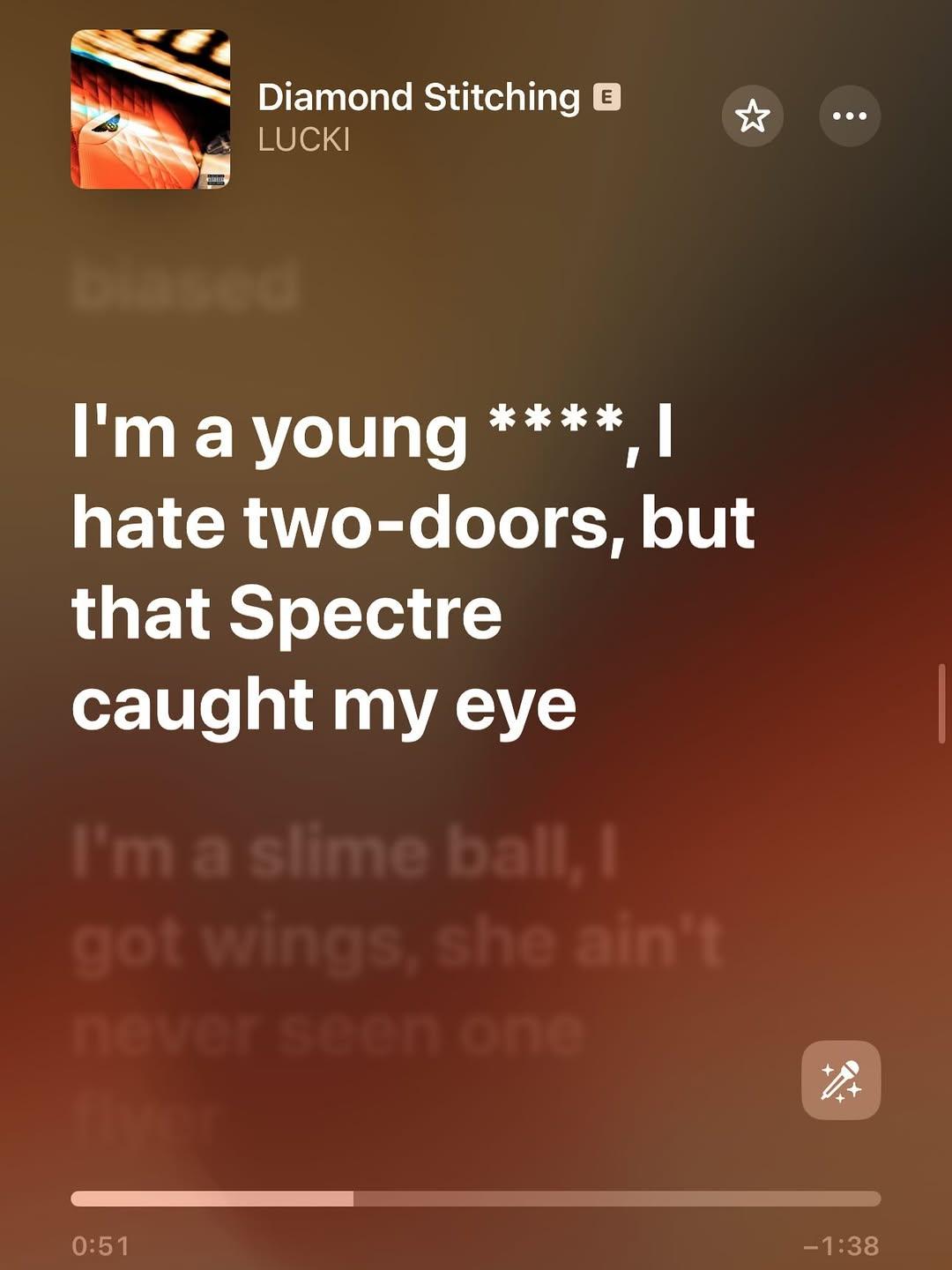
Task: Open the three-dot more options menu
Action: tap(849, 116)
